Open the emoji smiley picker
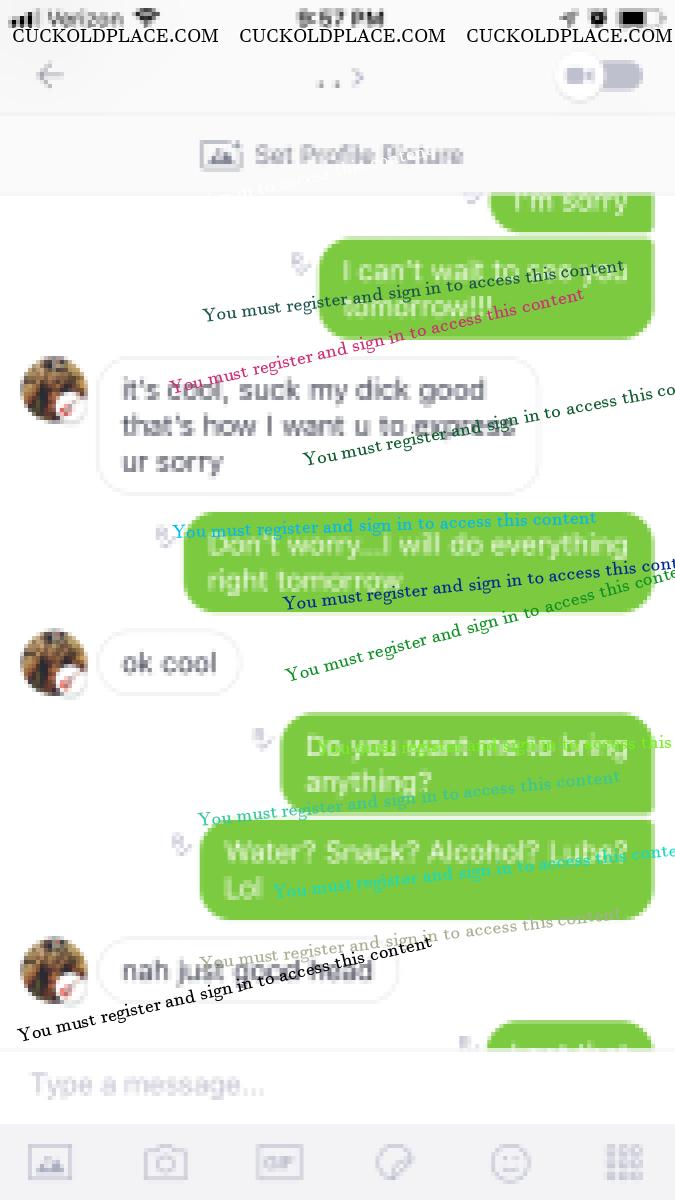Screen dimensions: 675x1200 coord(510,1162)
